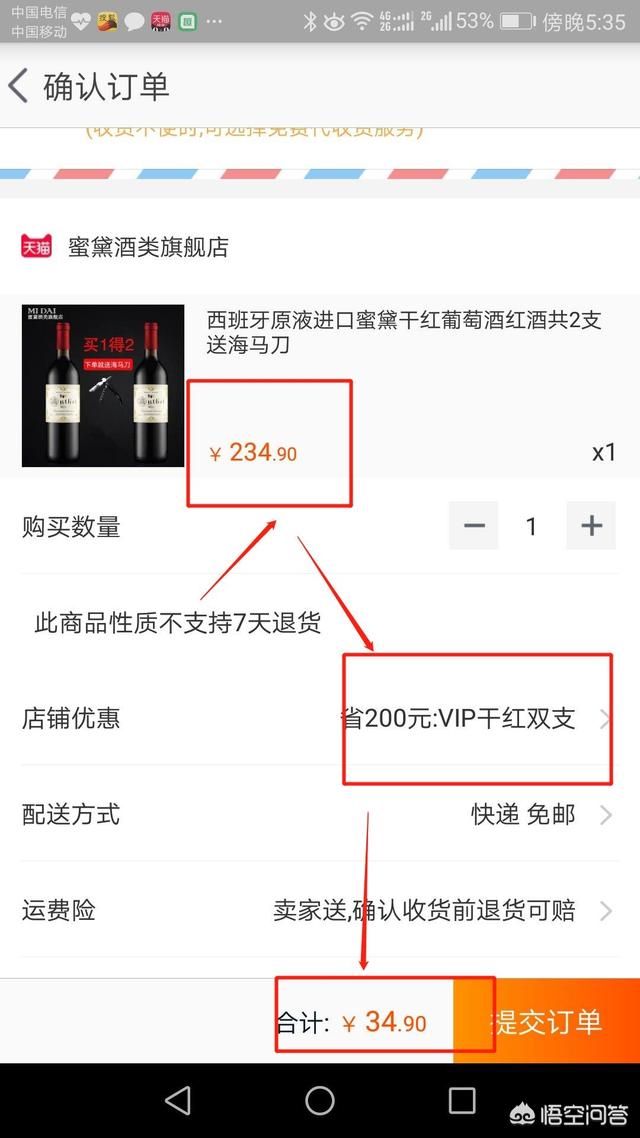
Task: Open 店铺优惠 discount options
Action: 320,718
